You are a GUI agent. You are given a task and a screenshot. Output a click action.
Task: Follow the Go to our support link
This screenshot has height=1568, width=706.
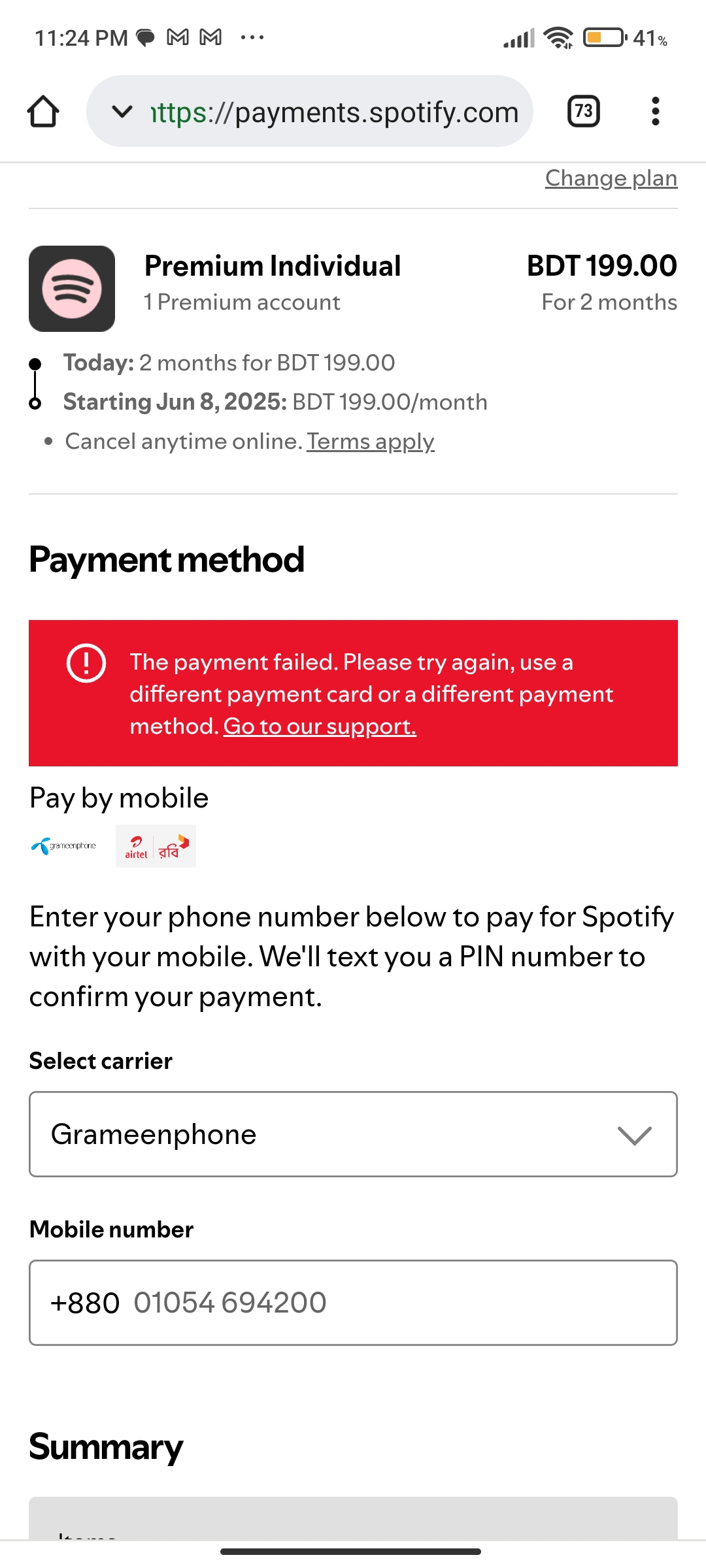320,727
